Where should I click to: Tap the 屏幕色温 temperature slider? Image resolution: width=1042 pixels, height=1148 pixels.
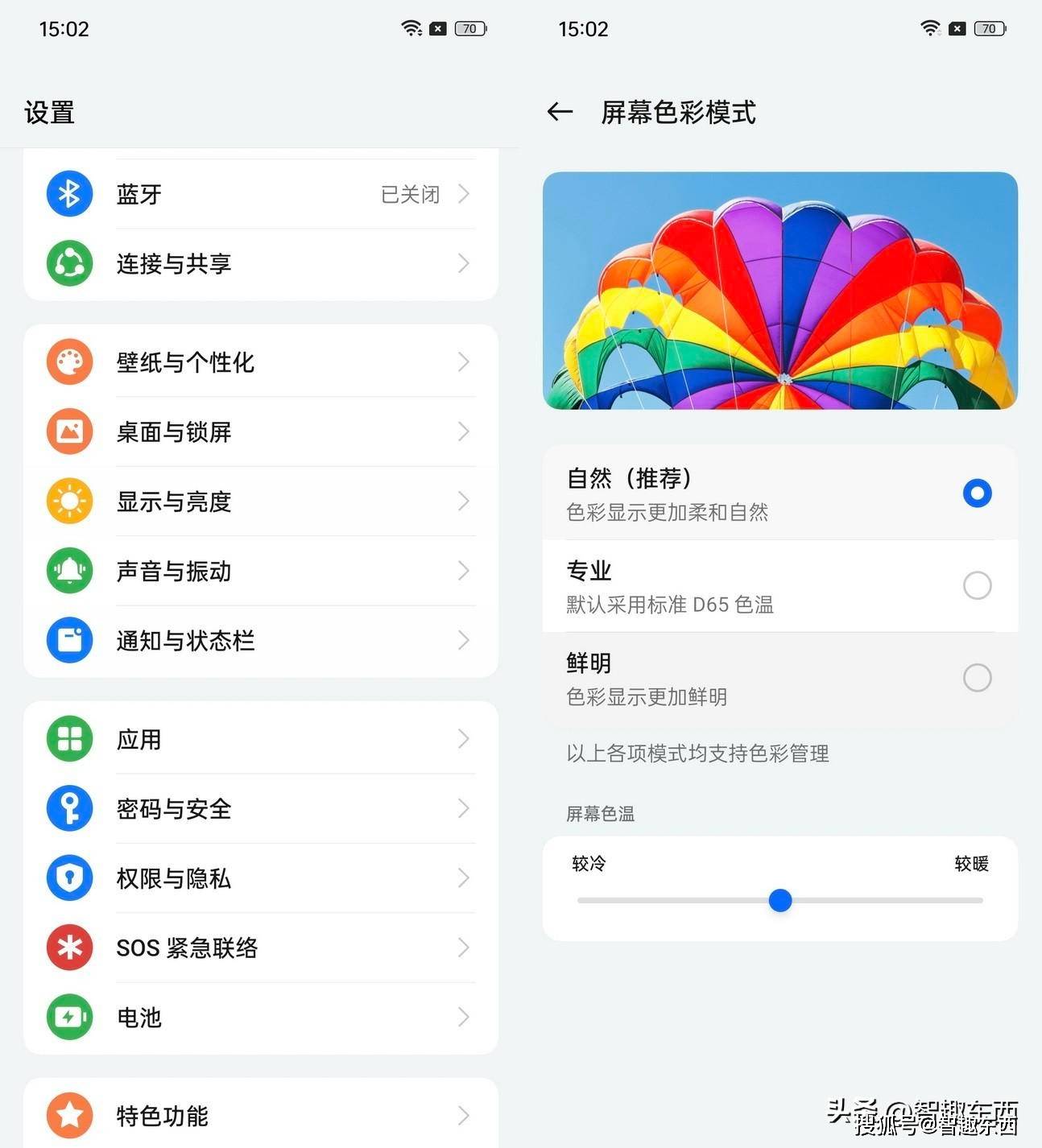779,900
